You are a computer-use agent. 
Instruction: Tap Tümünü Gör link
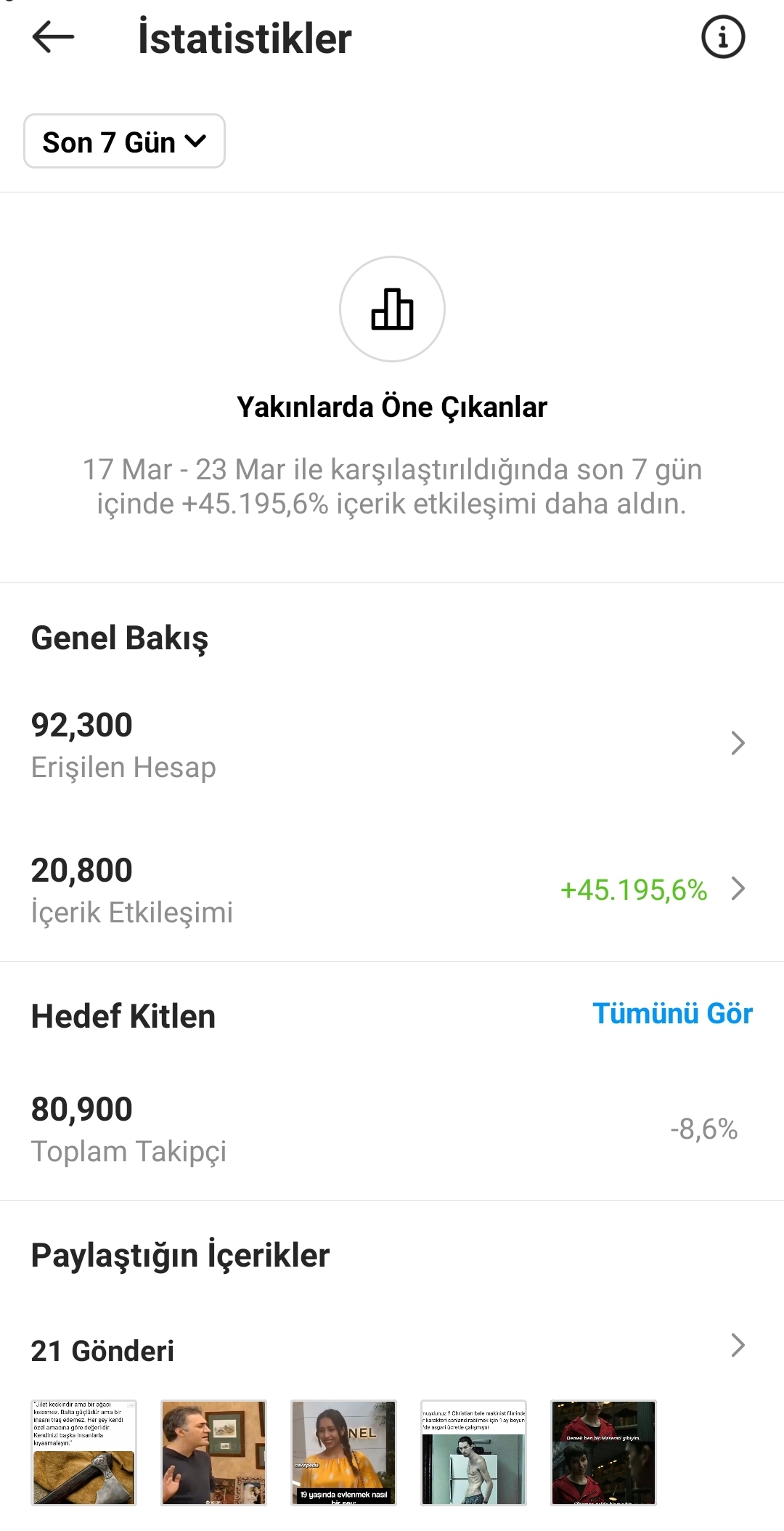click(x=672, y=1013)
